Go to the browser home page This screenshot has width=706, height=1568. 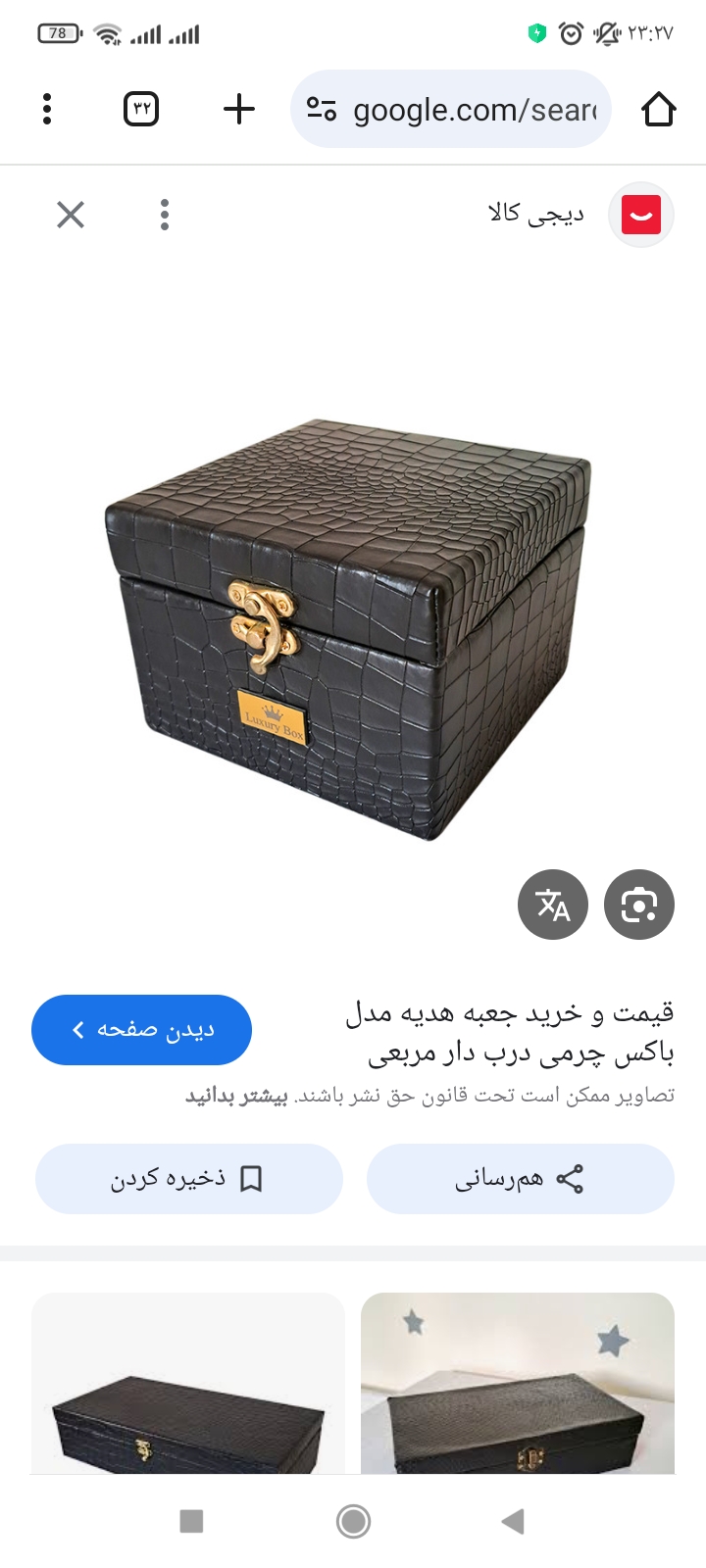coord(659,109)
